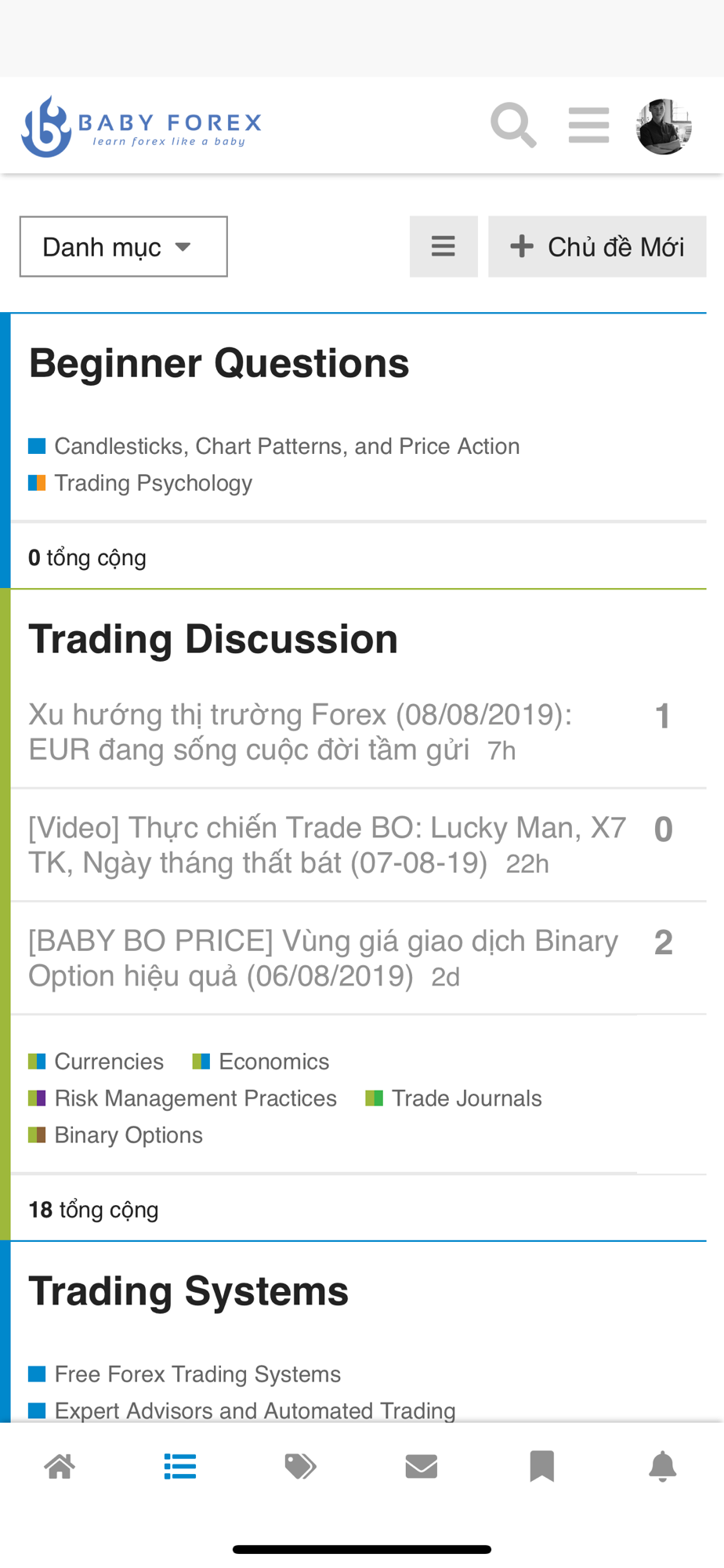Open the Beginner Questions category

[x=219, y=364]
